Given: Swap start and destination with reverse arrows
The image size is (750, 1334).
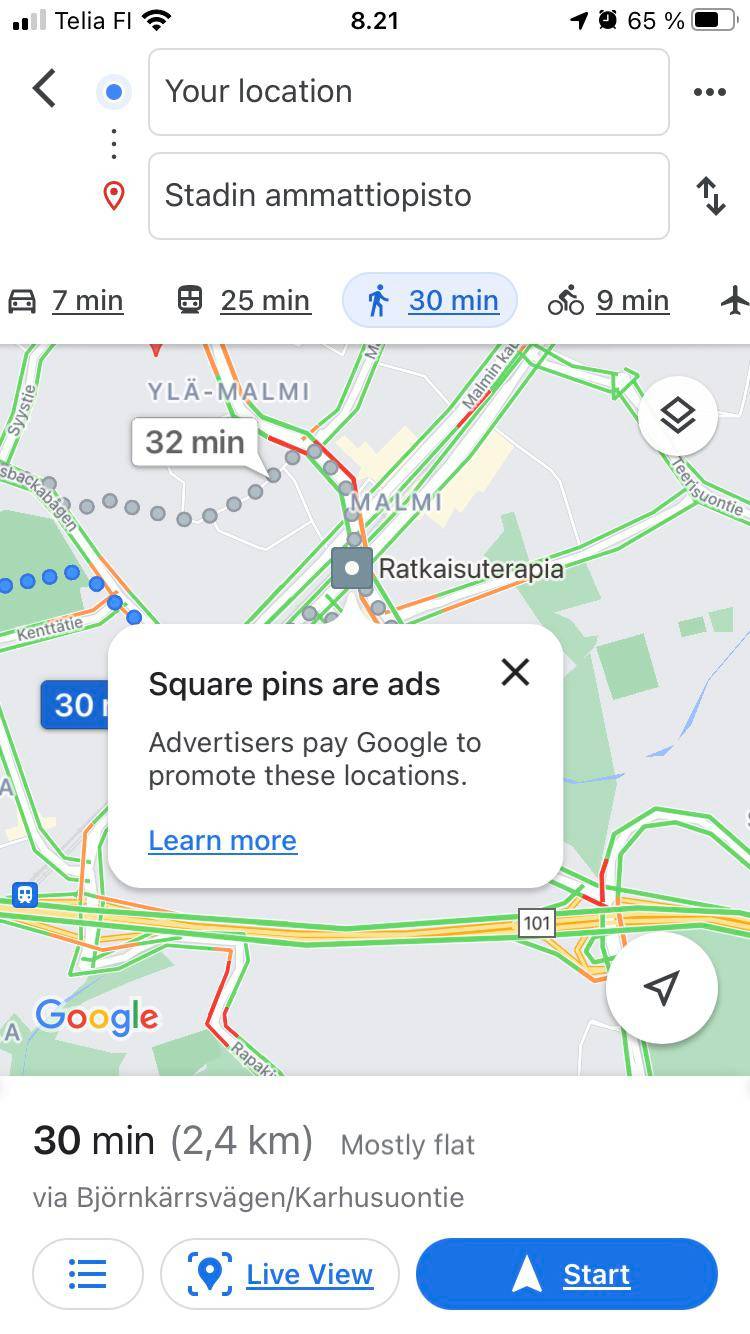Looking at the screenshot, I should click(x=711, y=196).
